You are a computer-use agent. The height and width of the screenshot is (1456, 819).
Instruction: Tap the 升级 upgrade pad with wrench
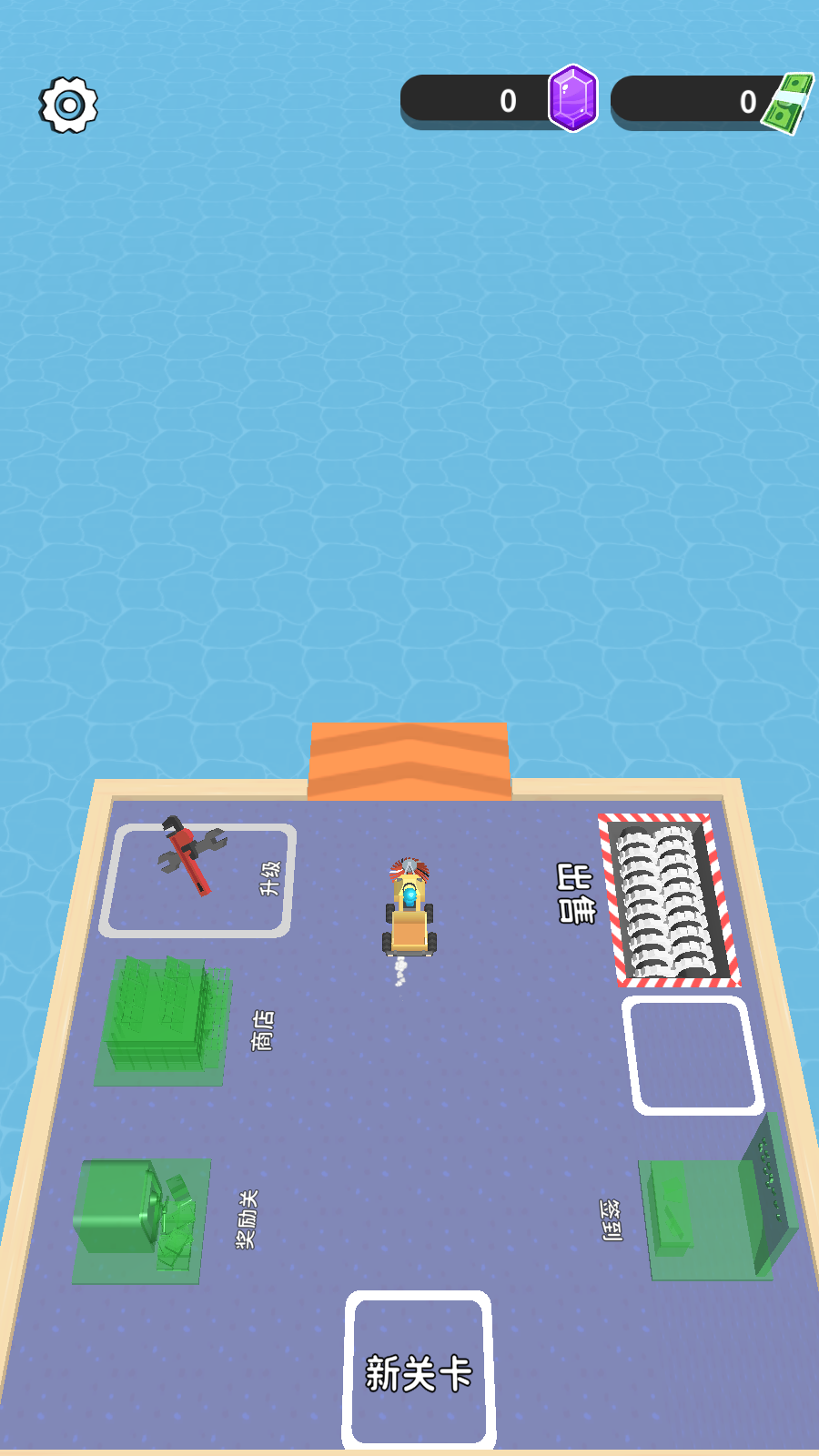[197, 880]
